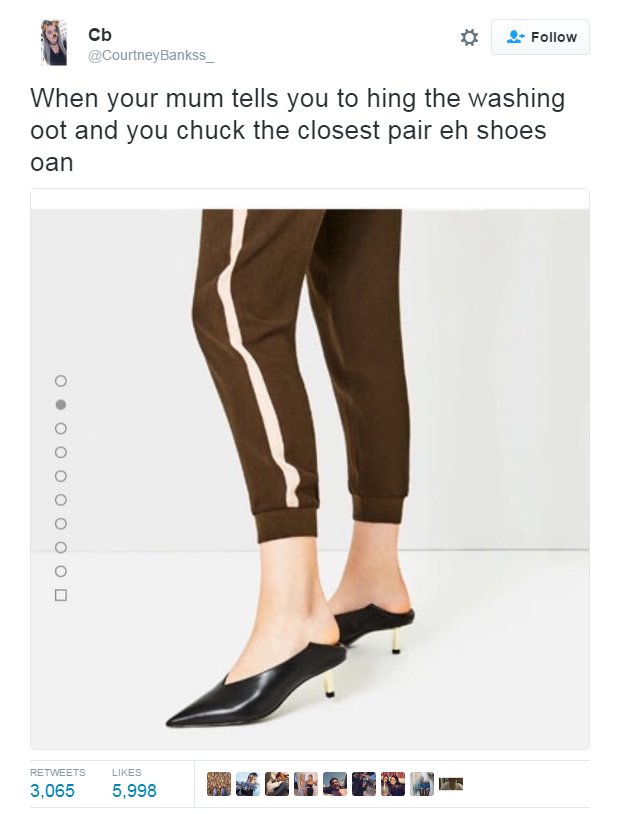Follow the Cb account
The width and height of the screenshot is (617, 814).
[541, 37]
